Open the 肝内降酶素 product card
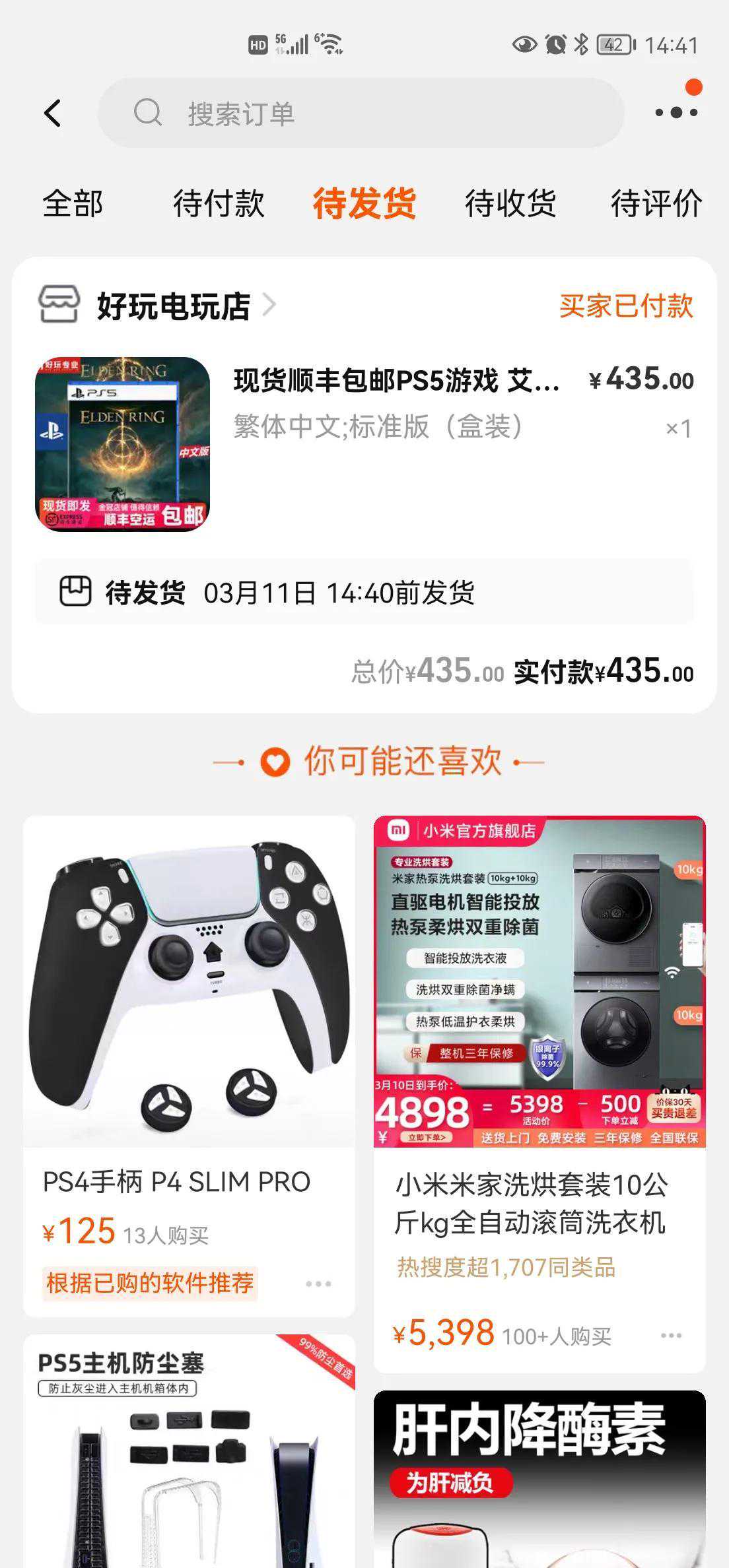The image size is (729, 1568). [x=539, y=1478]
